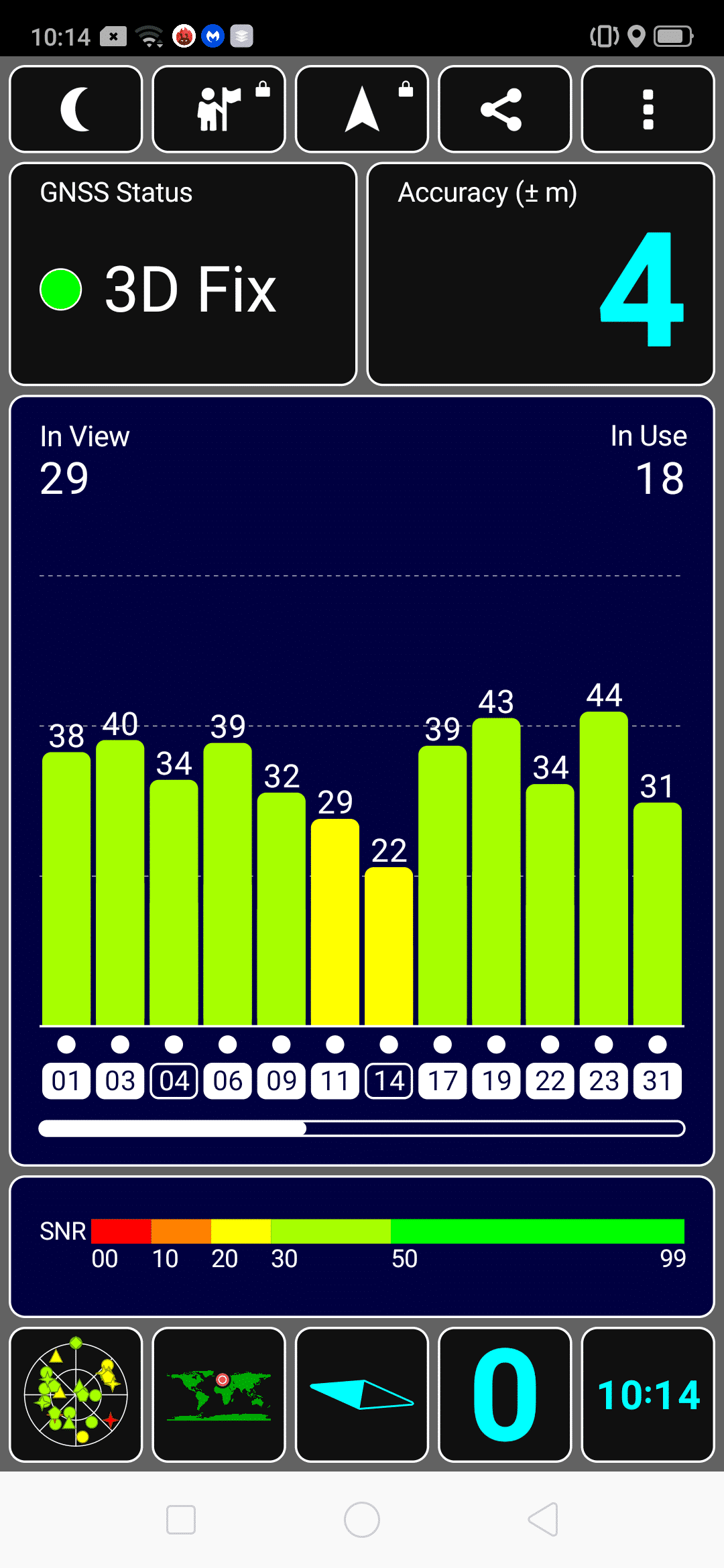Open the locked navigation arrow feature
724x1568 pixels.
coord(362,109)
